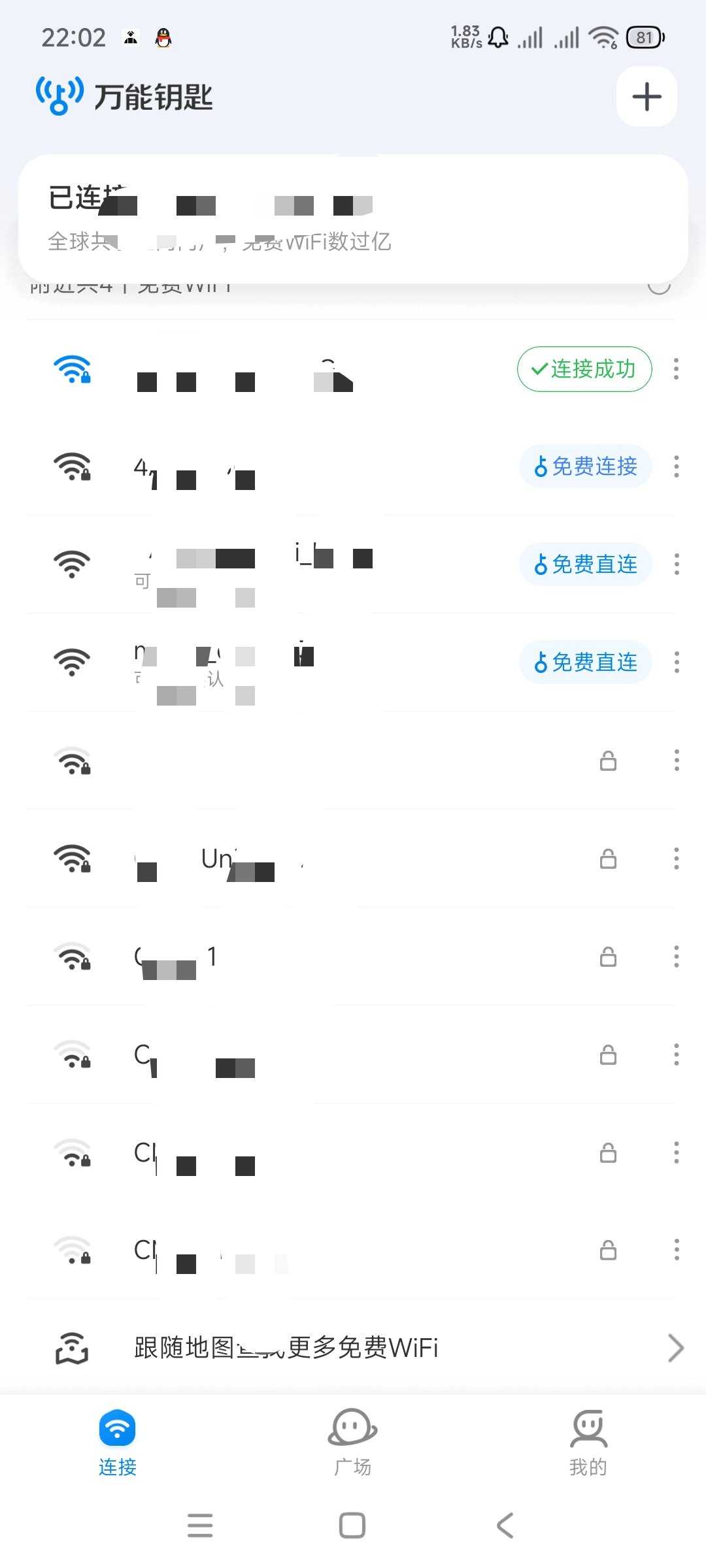Open recent apps from the navigation bar
Image resolution: width=706 pixels, height=1568 pixels.
pos(200,1526)
